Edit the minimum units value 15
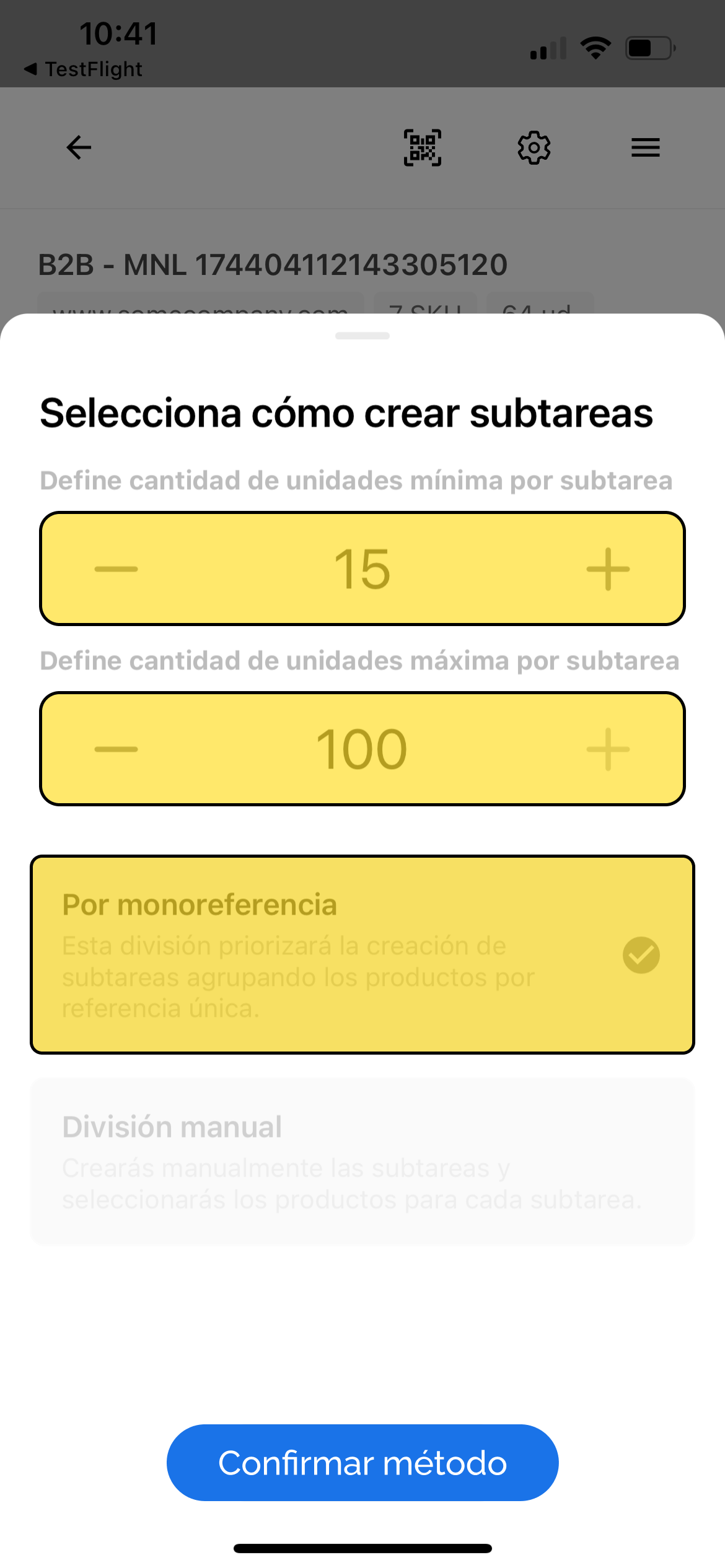725x1568 pixels. (x=362, y=570)
